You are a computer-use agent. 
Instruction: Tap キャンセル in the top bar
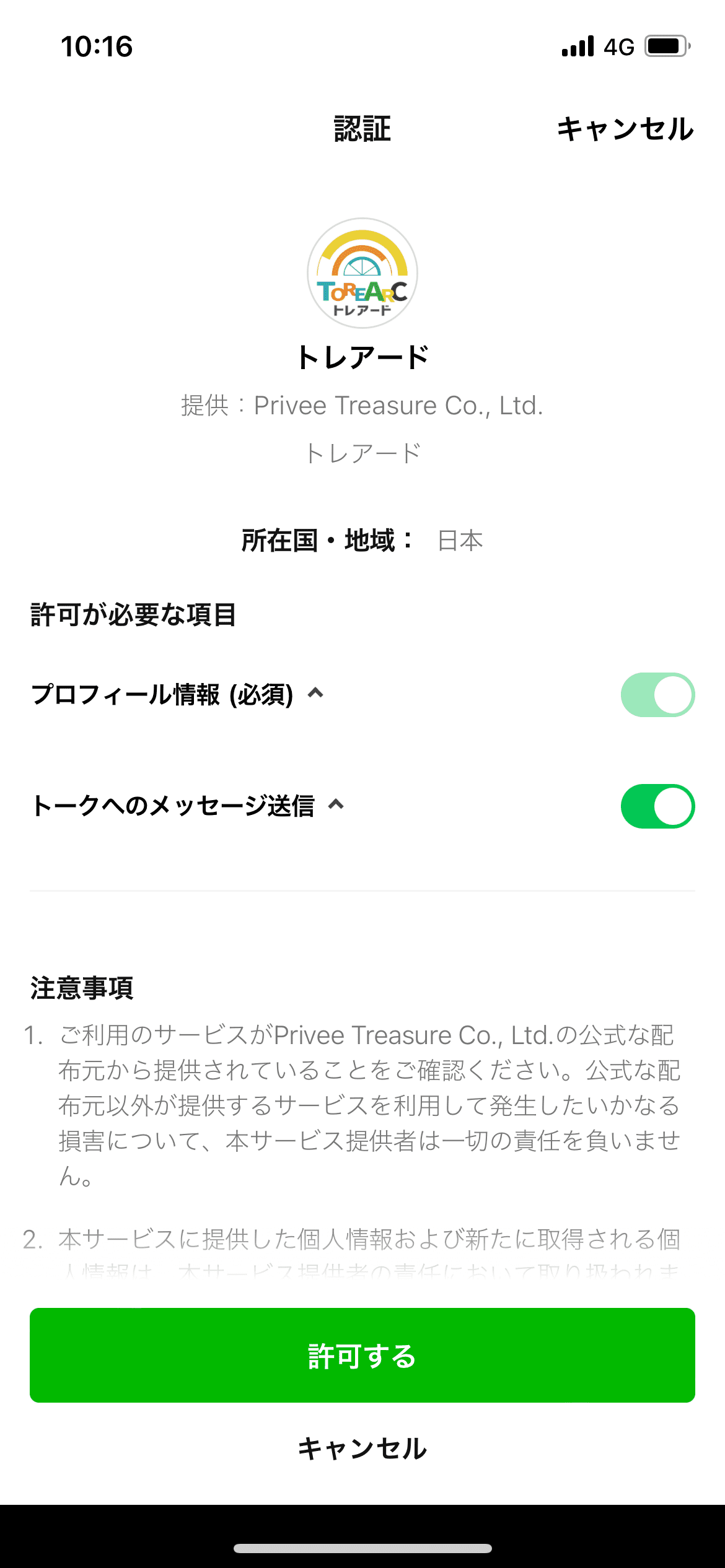pos(625,129)
